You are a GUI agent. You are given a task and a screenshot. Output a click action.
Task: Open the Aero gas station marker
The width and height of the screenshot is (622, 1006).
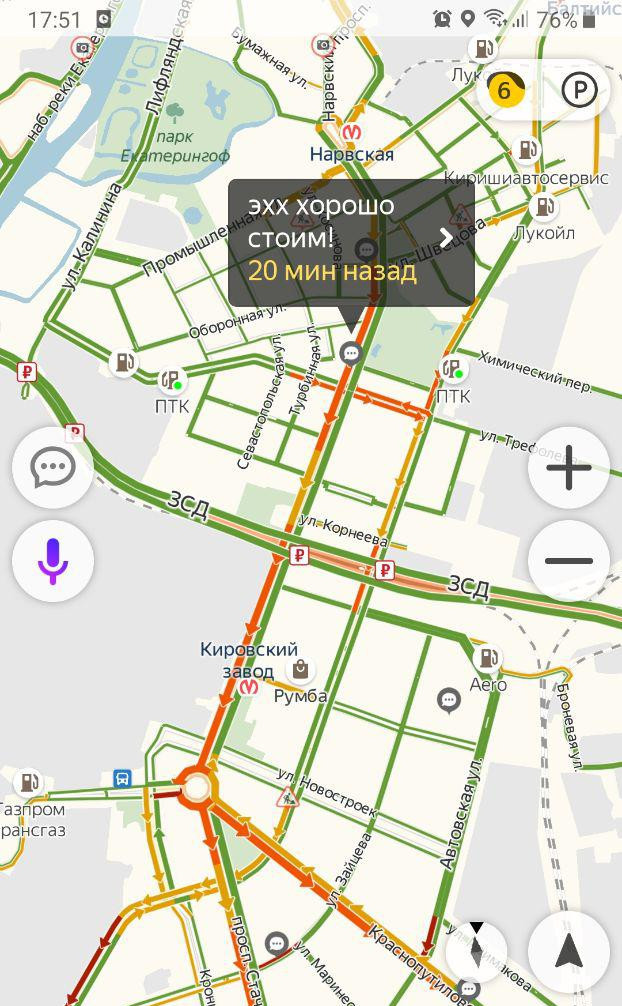488,658
